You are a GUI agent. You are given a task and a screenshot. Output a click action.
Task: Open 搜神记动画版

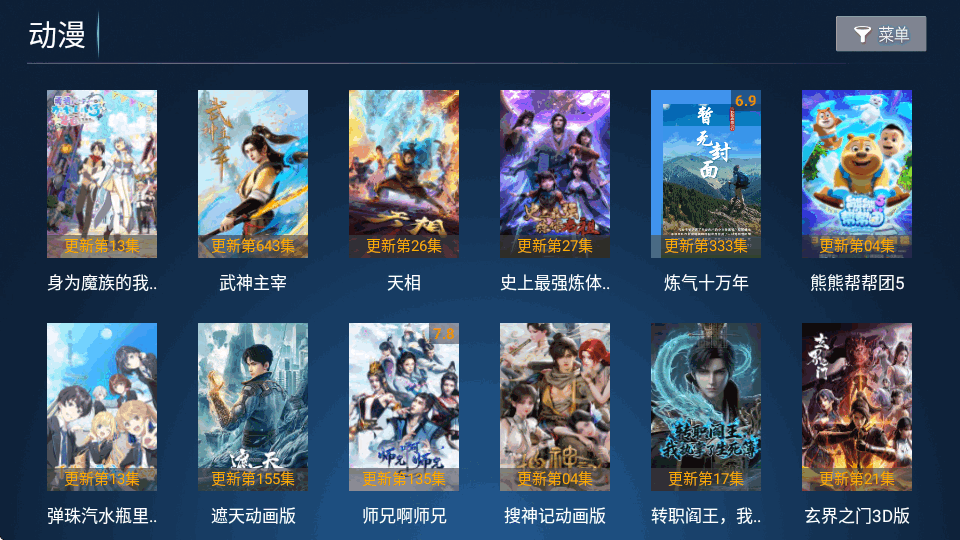pos(555,407)
